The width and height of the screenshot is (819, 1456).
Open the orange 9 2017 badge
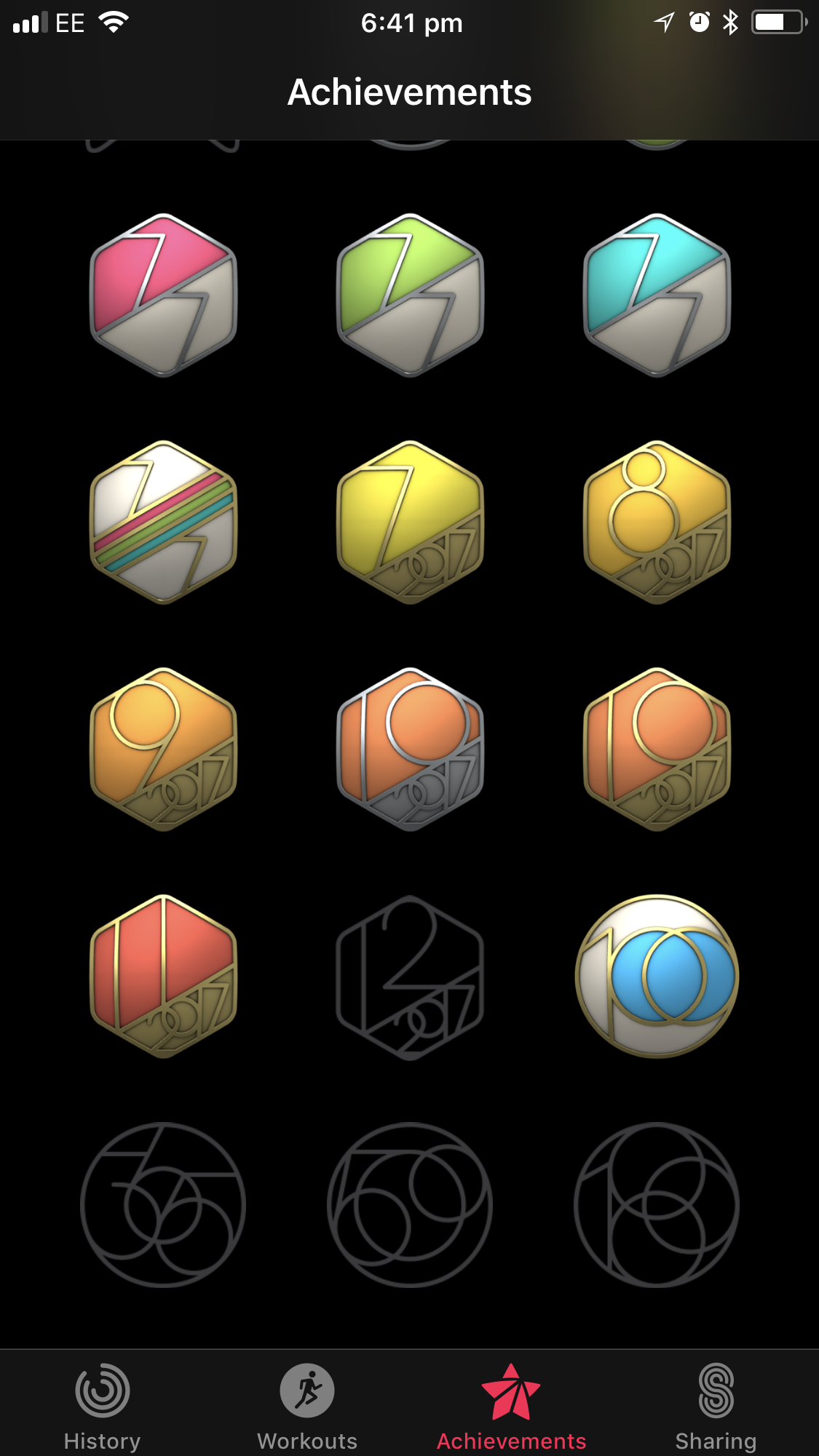coord(163,749)
